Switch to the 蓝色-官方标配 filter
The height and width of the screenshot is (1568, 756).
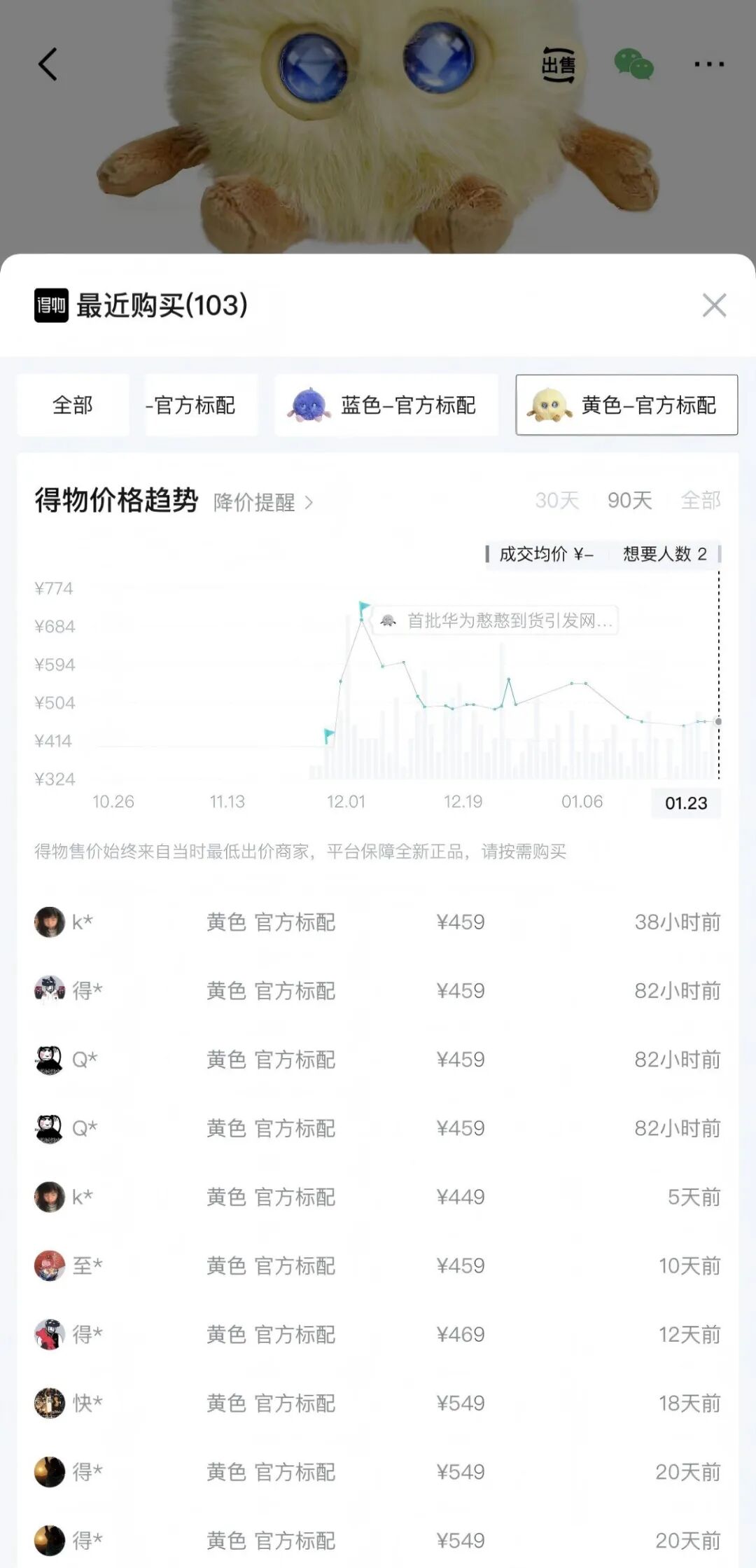[386, 405]
